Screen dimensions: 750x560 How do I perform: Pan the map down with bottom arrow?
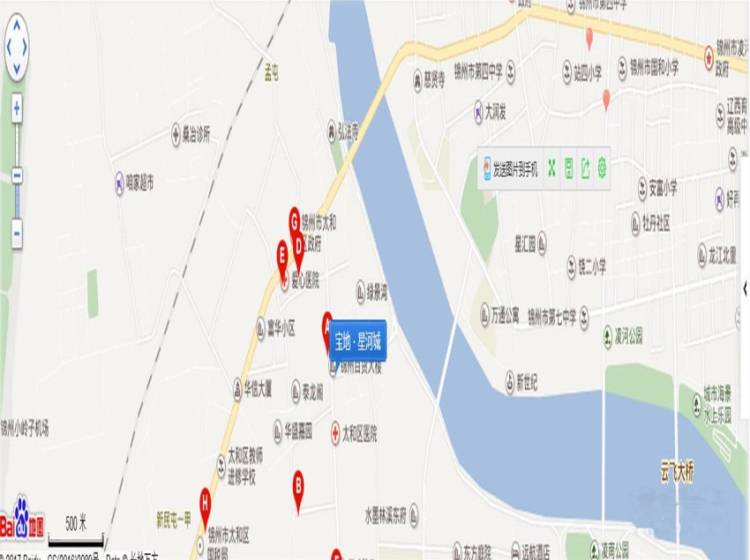click(x=17, y=68)
